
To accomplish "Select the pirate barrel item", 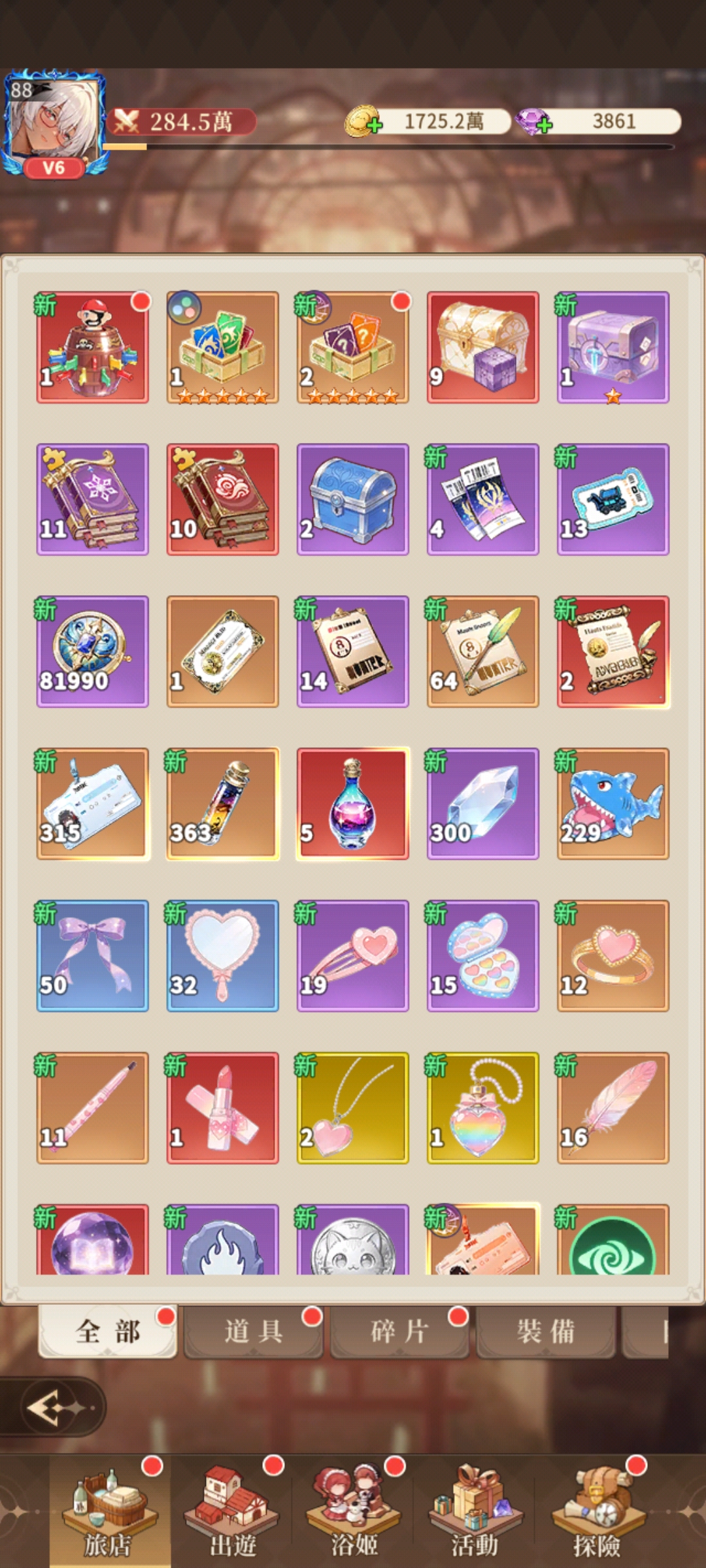I will (x=92, y=348).
